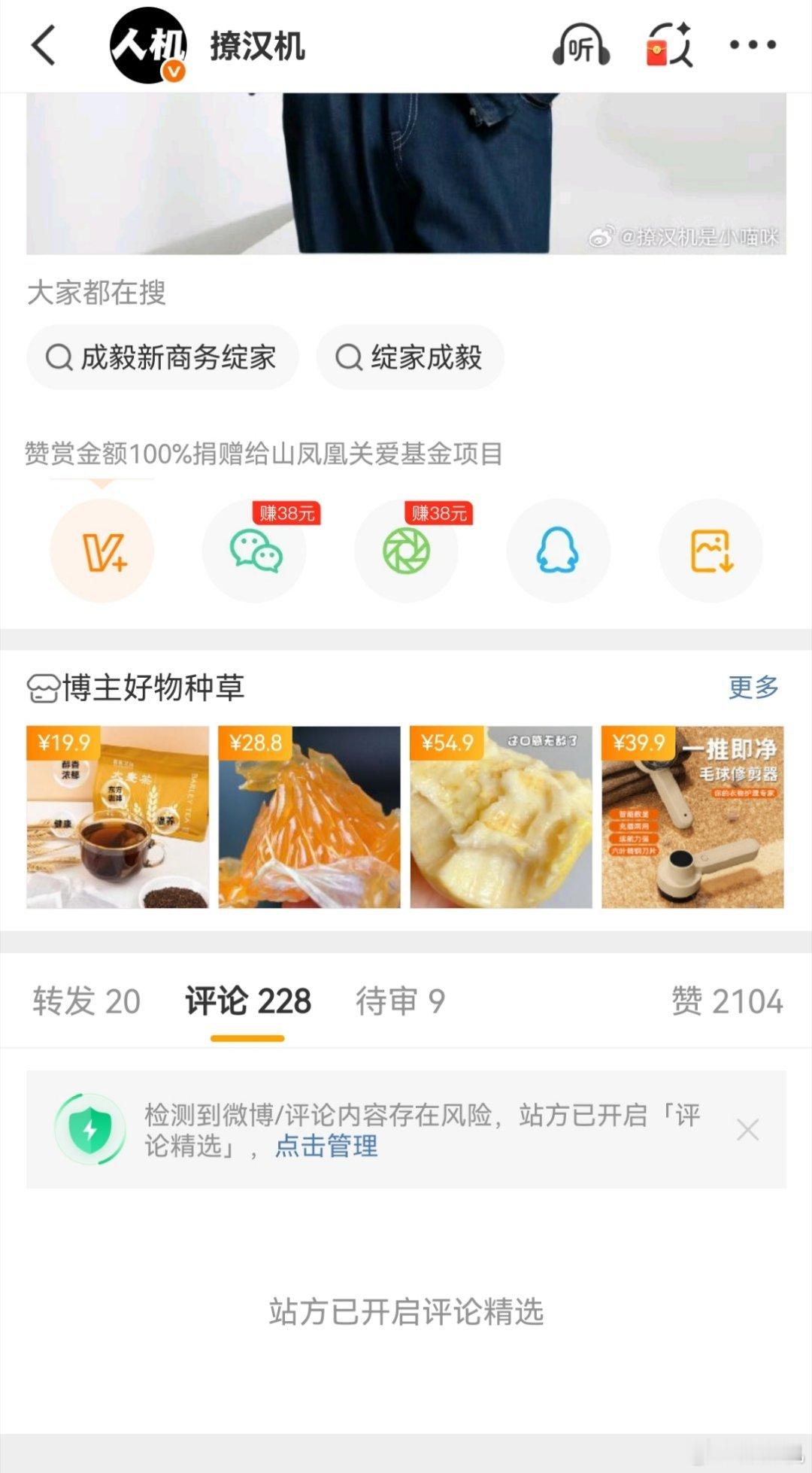Save the post image using the download icon
The image size is (812, 1473).
709,551
